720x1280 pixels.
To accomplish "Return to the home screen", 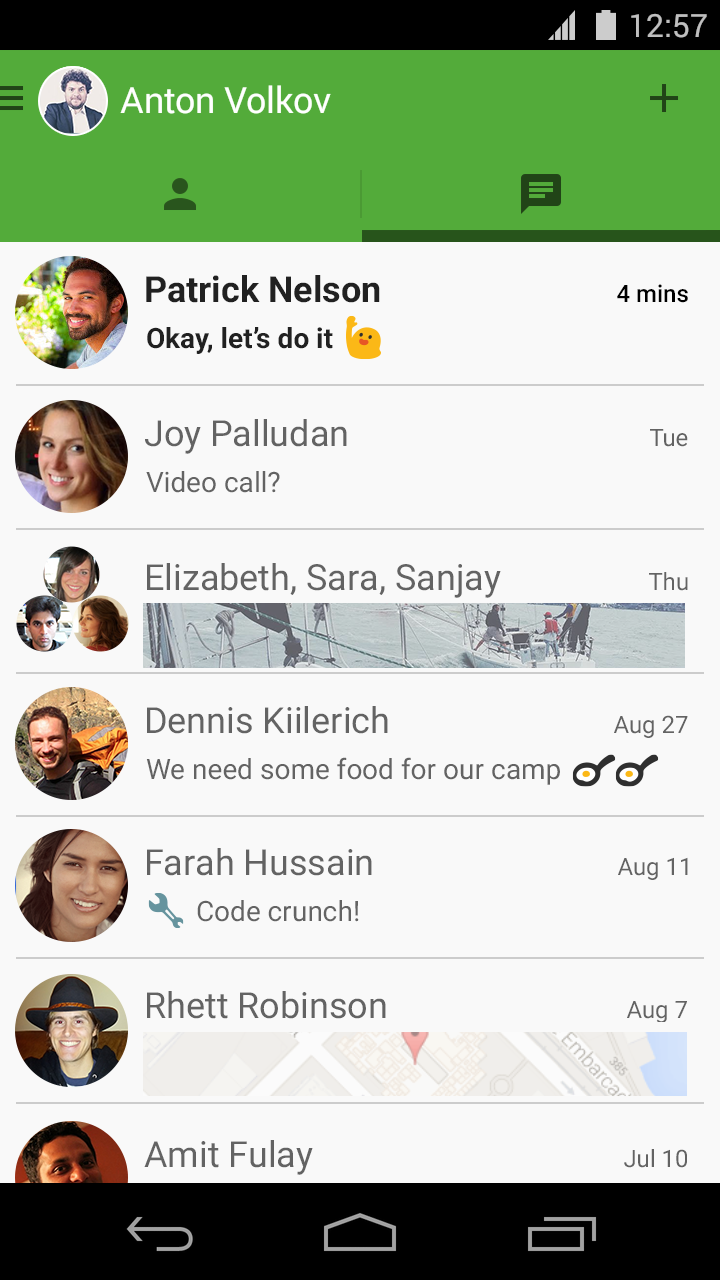I will [360, 1234].
